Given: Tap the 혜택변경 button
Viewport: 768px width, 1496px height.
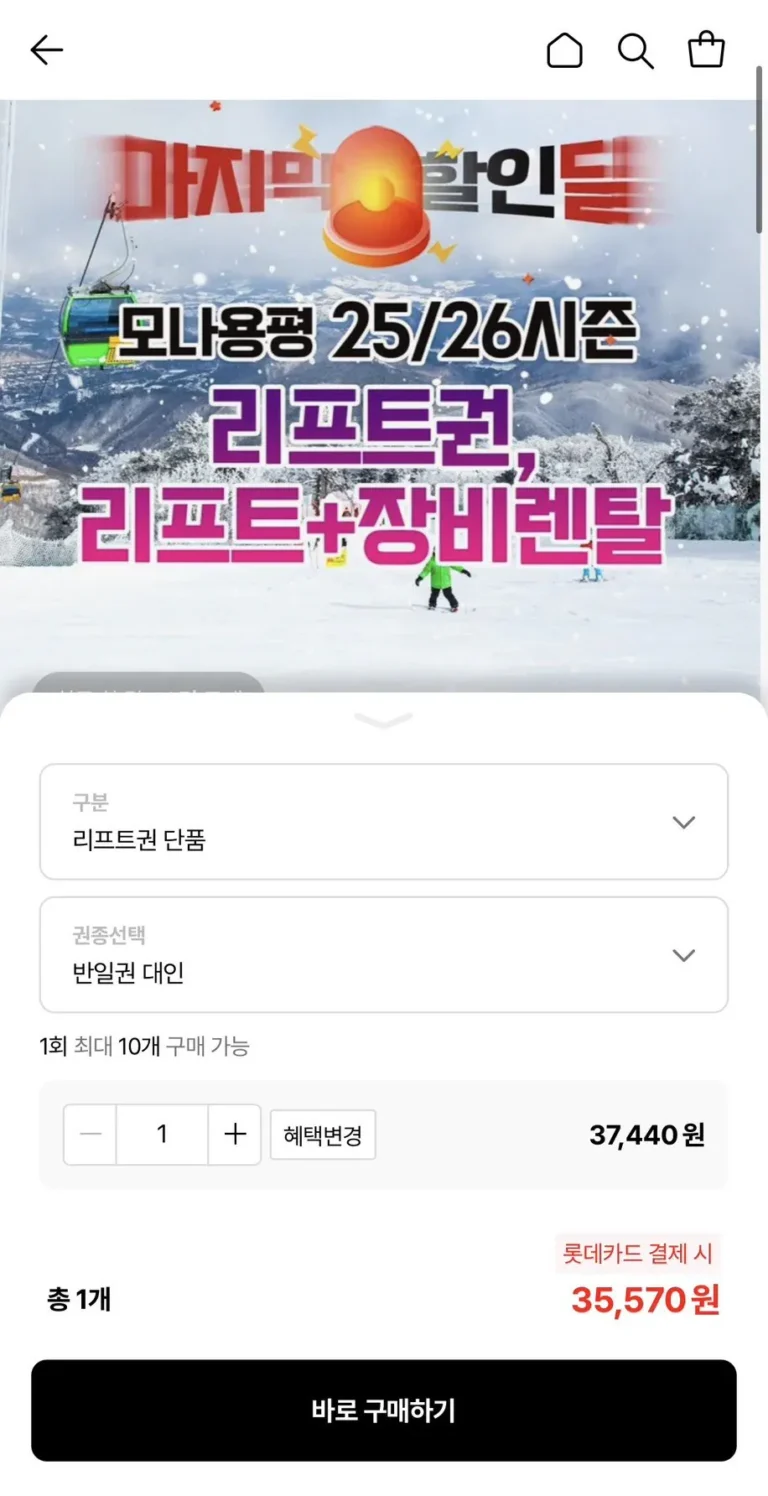Looking at the screenshot, I should click(x=323, y=1135).
